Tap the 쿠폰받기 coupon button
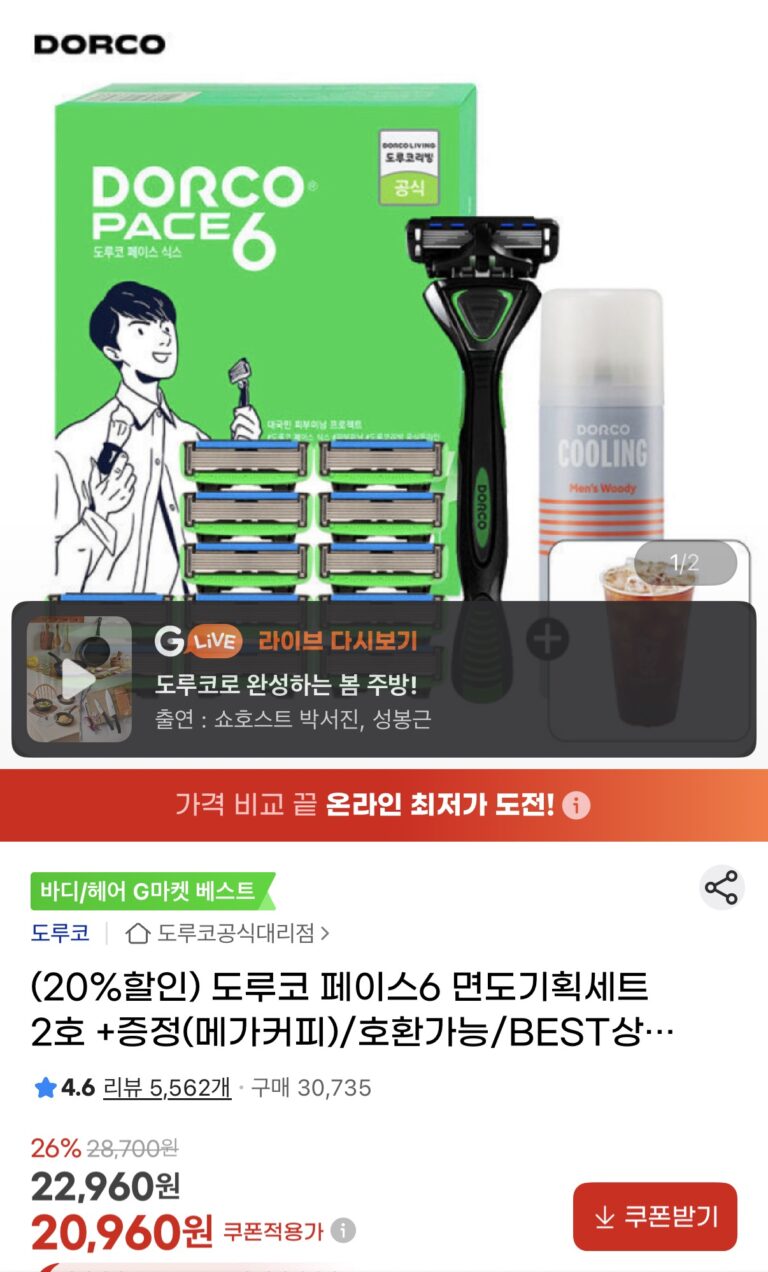768x1272 pixels. [x=655, y=1216]
